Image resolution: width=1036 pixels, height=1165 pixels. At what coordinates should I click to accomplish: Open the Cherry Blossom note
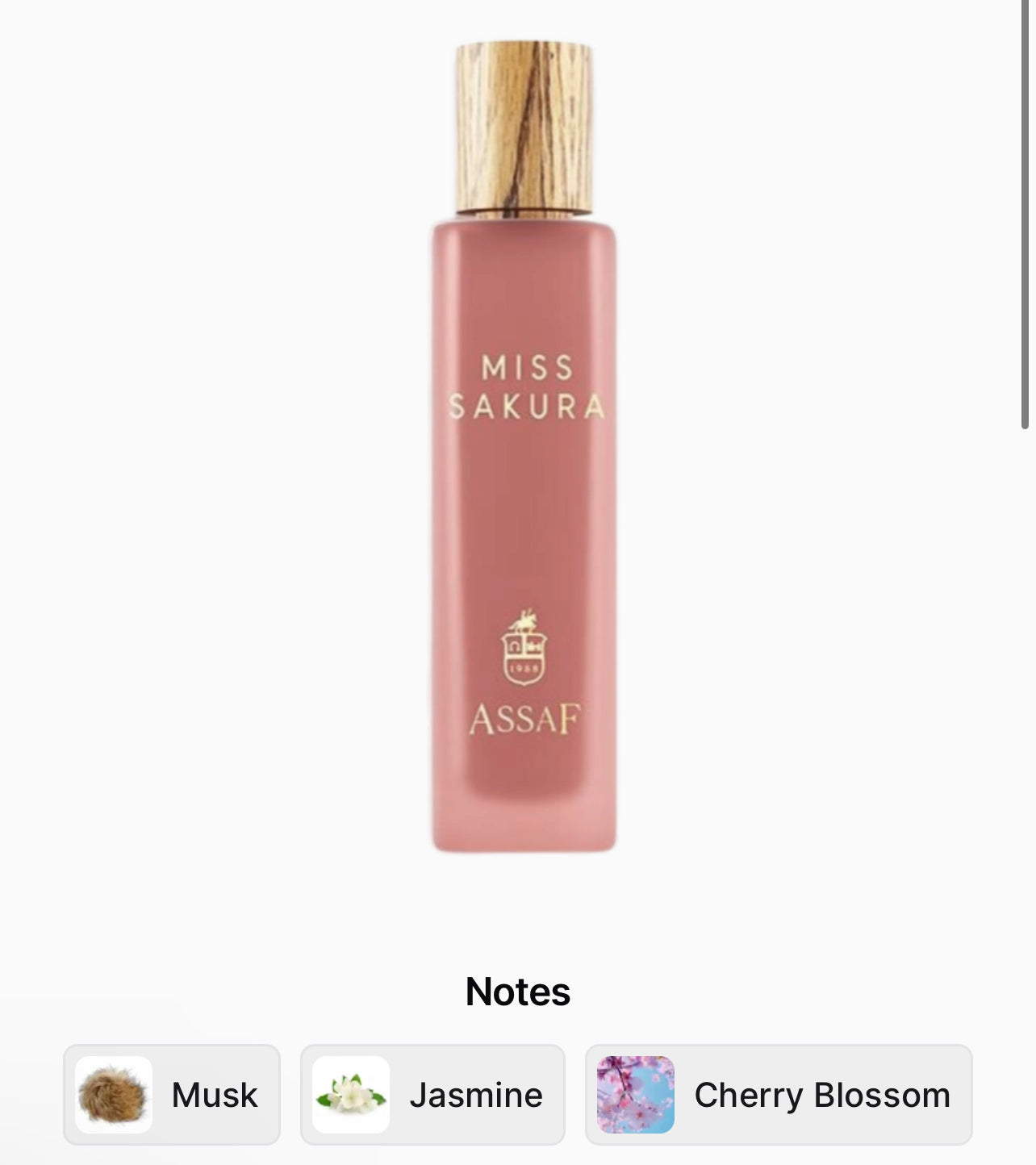pos(779,1095)
